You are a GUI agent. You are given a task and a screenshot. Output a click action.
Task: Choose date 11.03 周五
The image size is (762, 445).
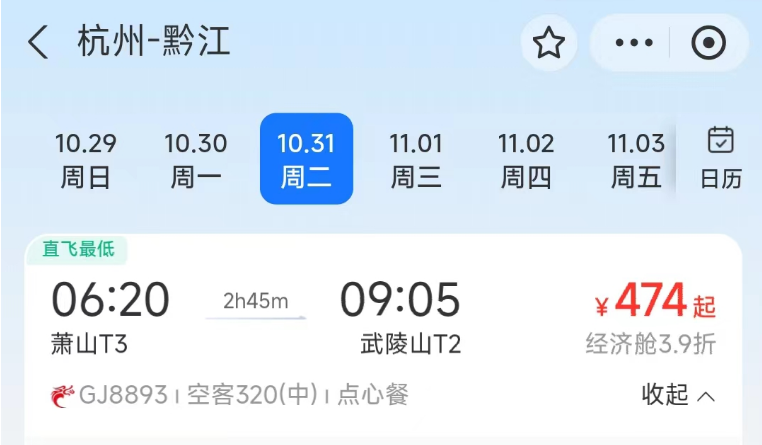click(636, 160)
